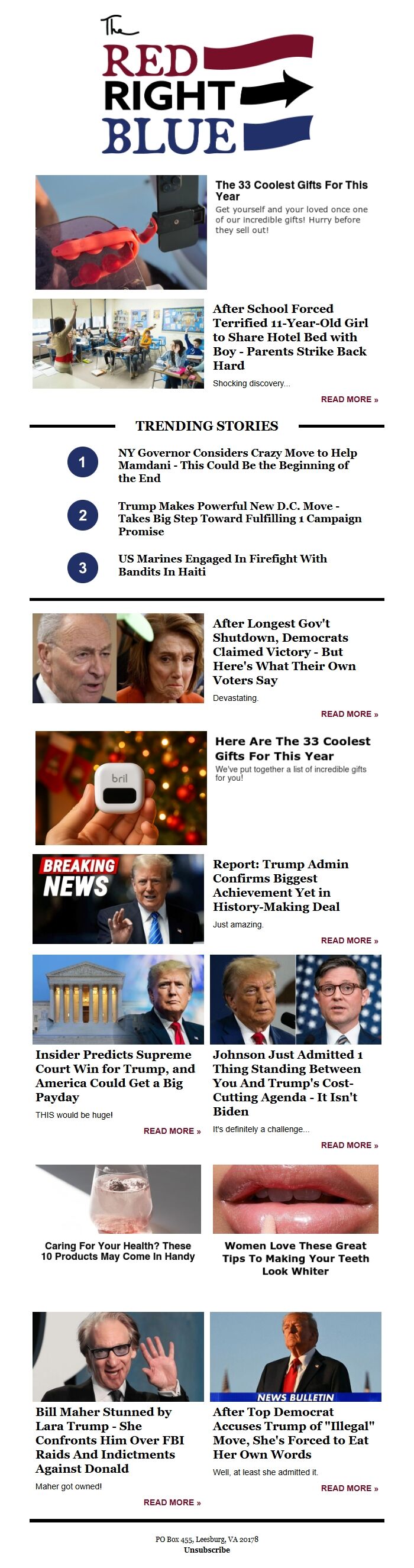Read more on the government shutdown story
The image size is (414, 1568).
349,713
